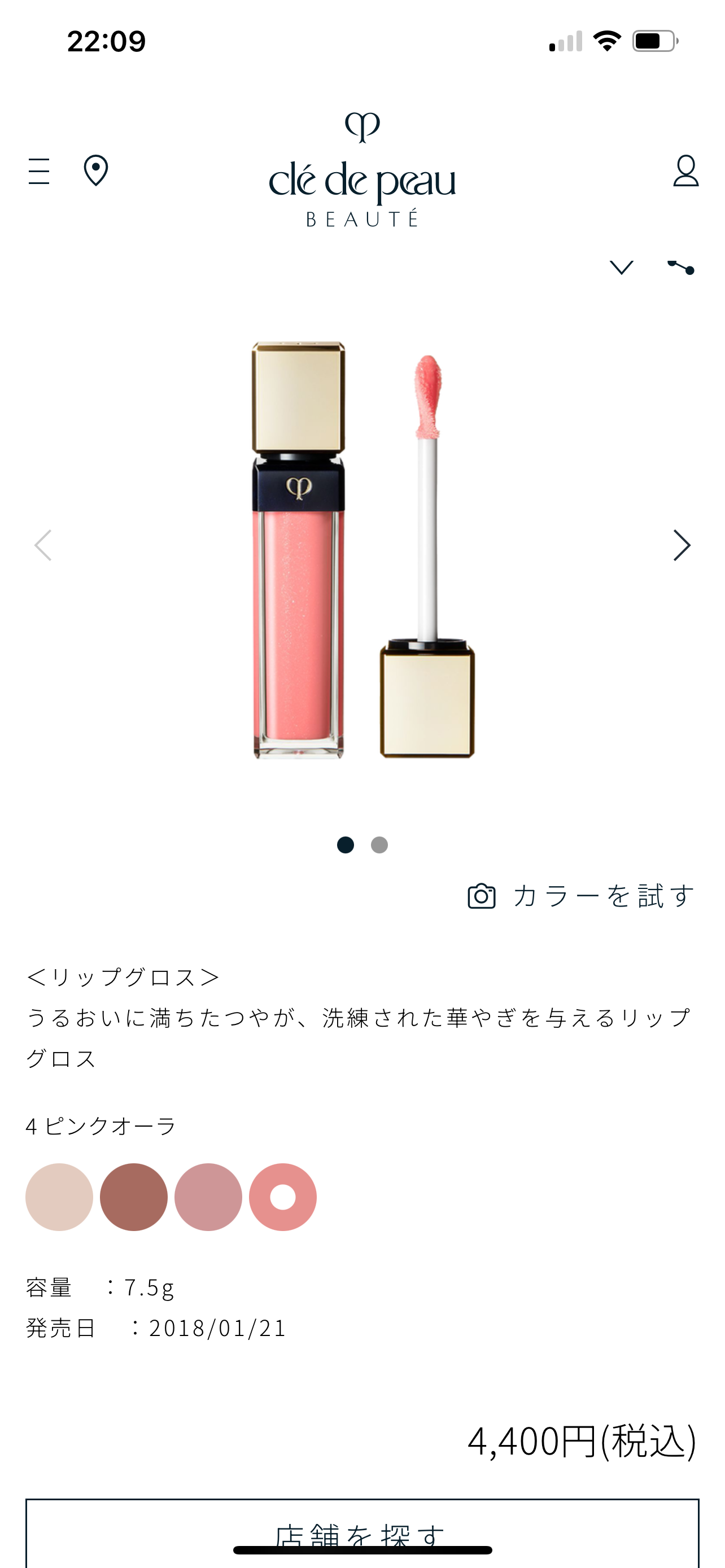This screenshot has height=1568, width=725.
Task: Select the dusty mauve color swatch
Action: 208,1197
